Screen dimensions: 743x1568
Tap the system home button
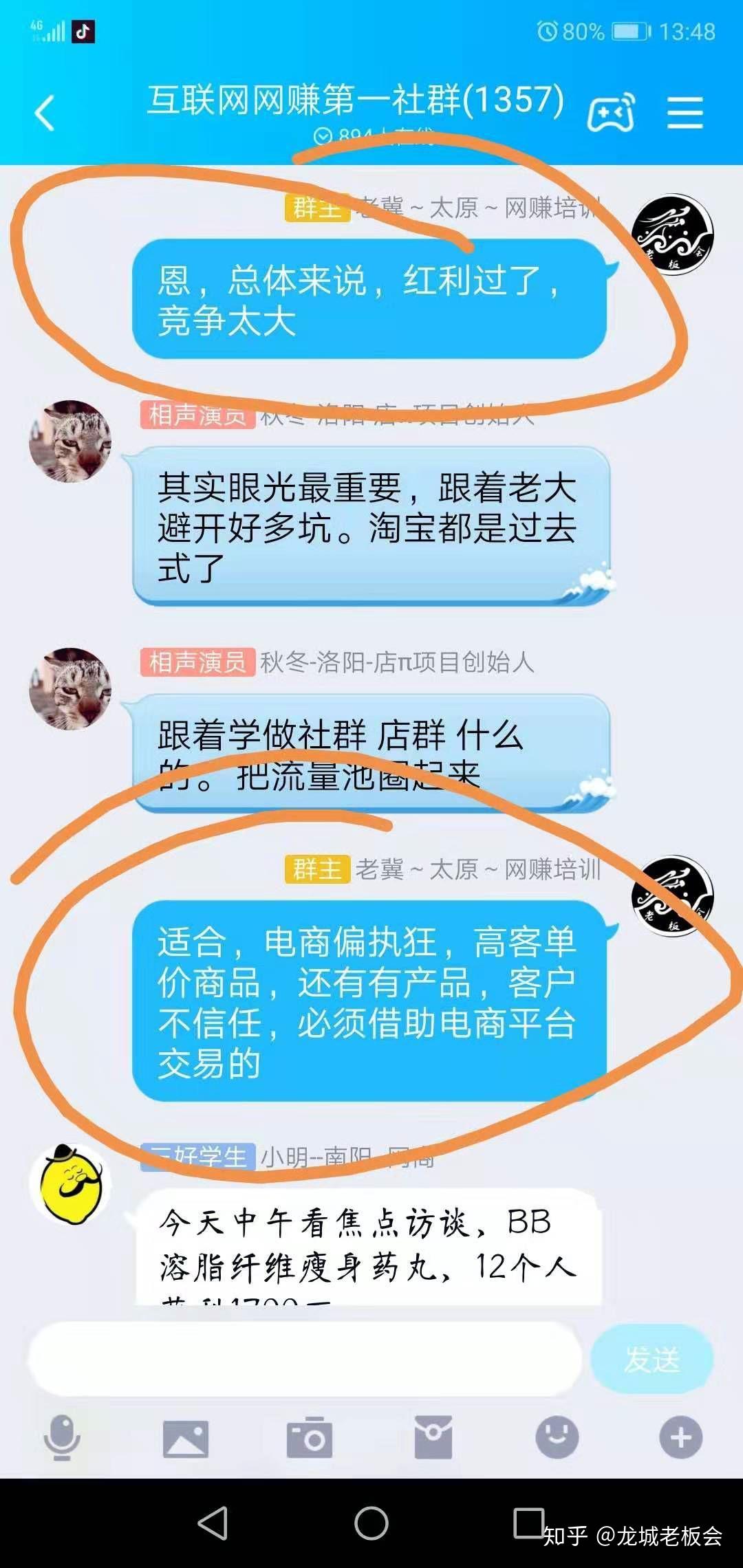pyautogui.click(x=371, y=1523)
